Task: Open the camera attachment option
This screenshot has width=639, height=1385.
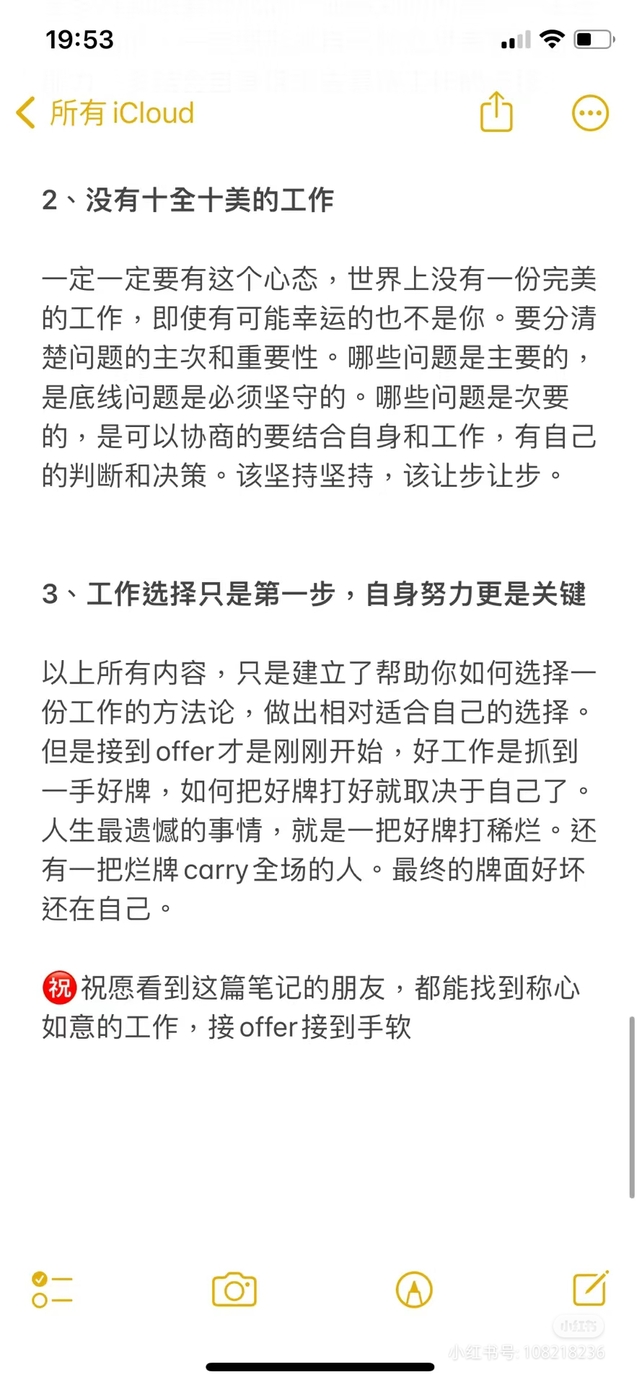Action: pos(234,1289)
